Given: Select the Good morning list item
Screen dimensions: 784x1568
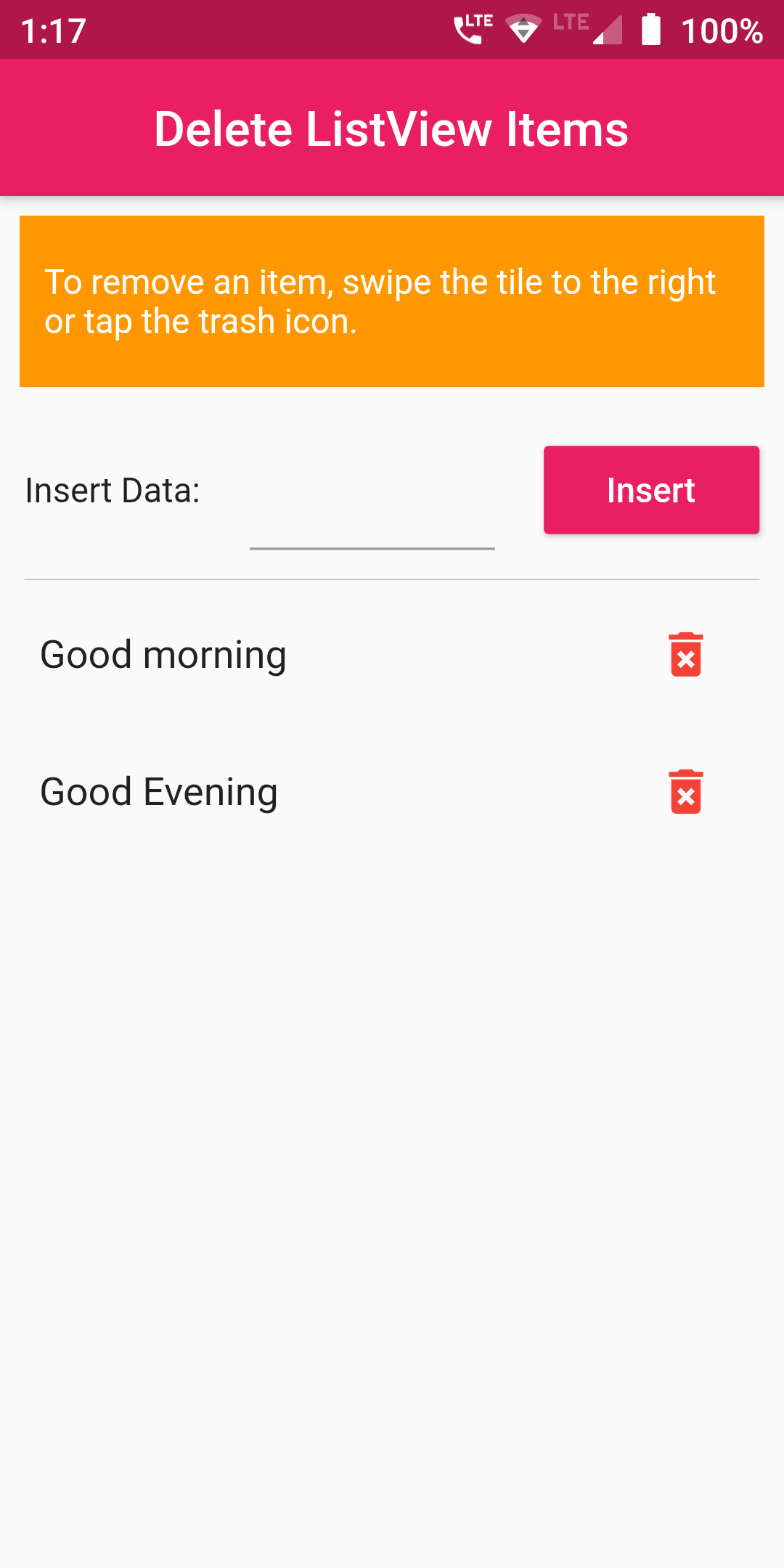Looking at the screenshot, I should click(x=163, y=653).
